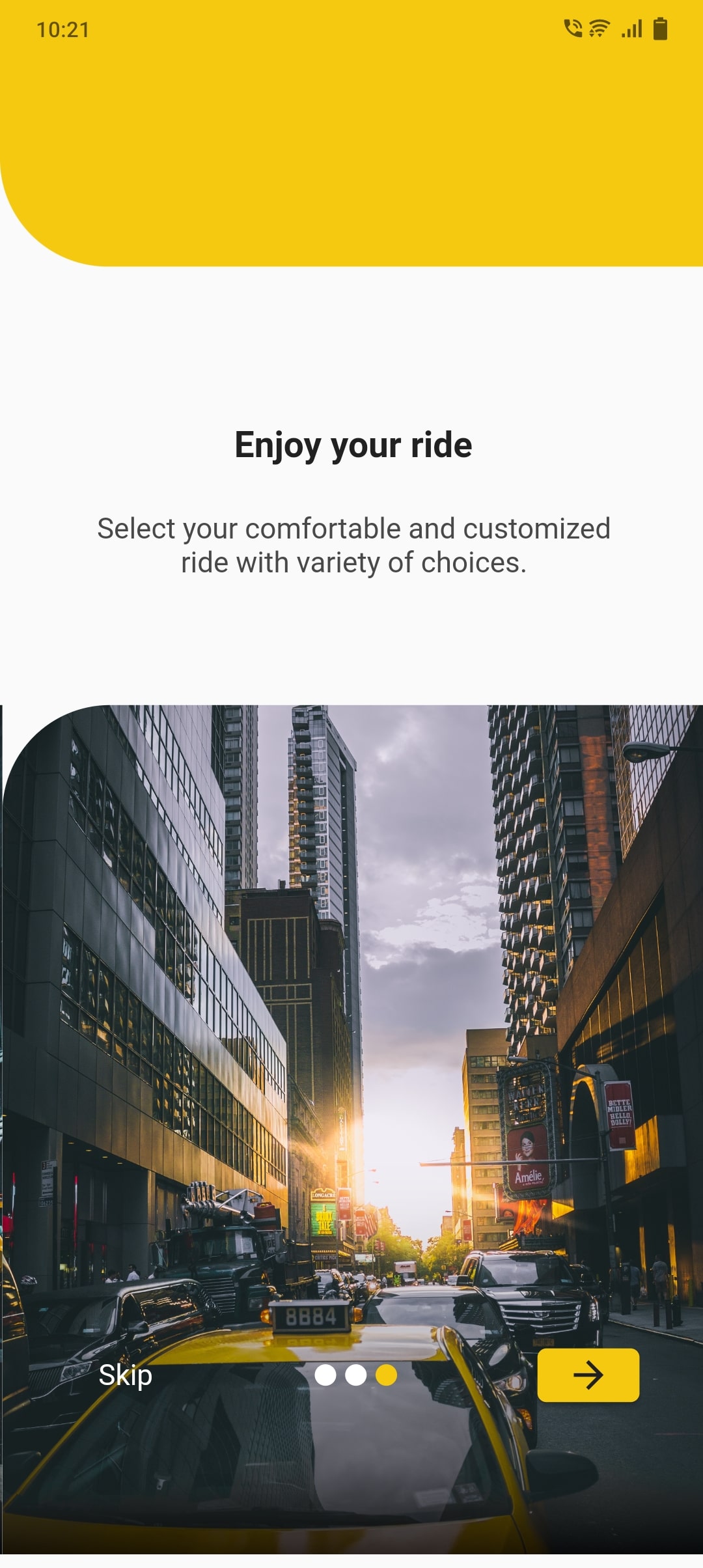Jump to the first onboarding page dot
Screen dimensions: 703x1568
325,1375
